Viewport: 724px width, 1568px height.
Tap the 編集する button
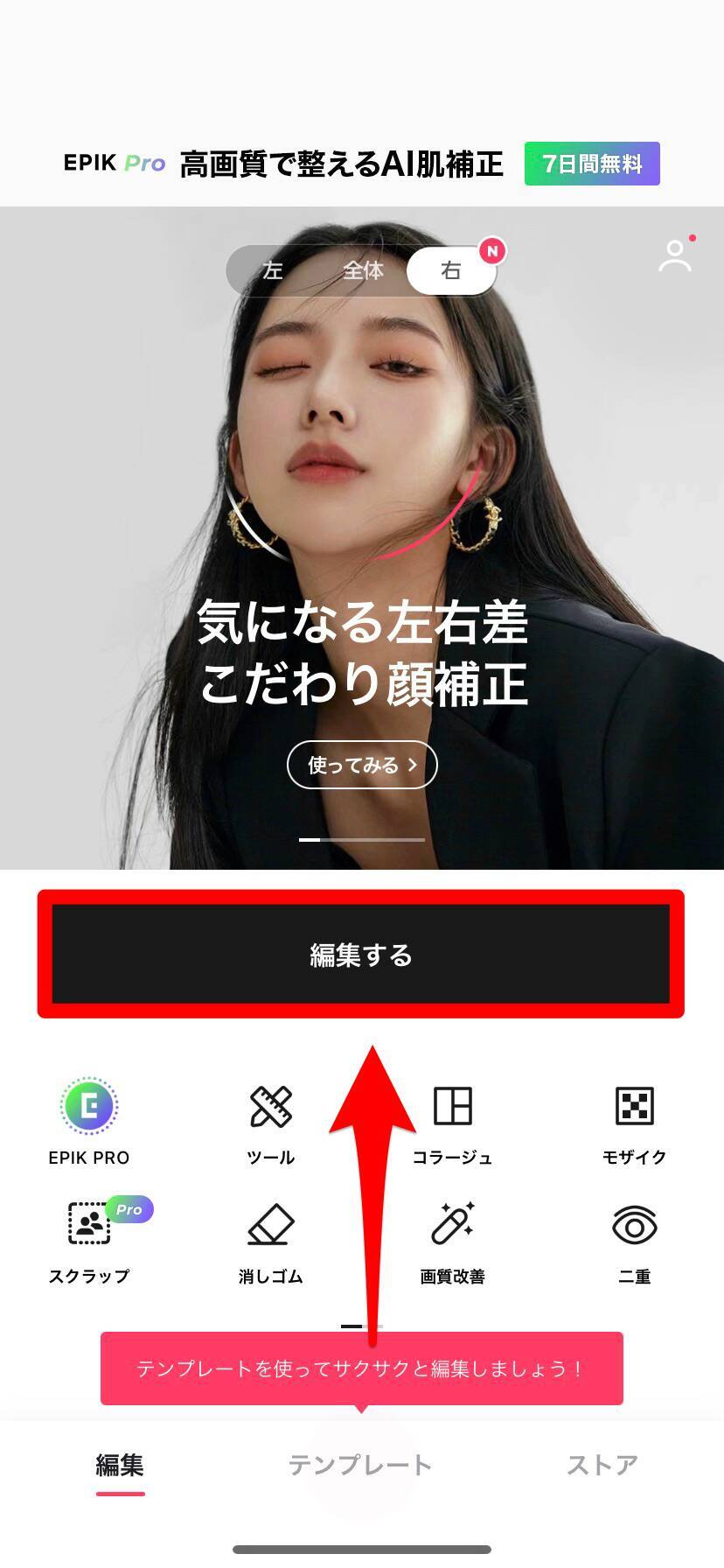coord(360,954)
